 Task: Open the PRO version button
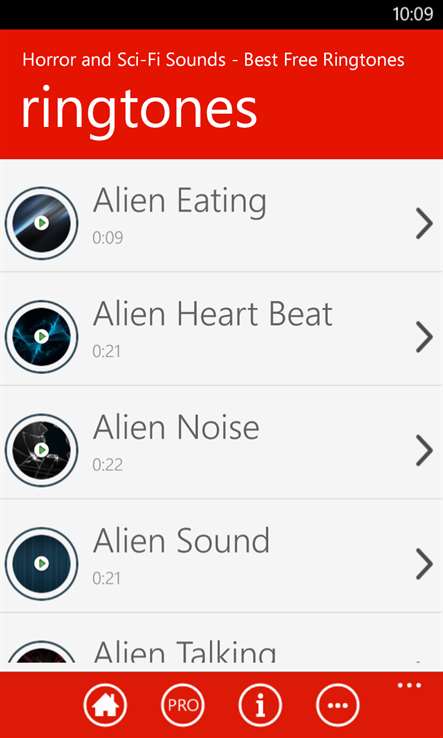(183, 705)
